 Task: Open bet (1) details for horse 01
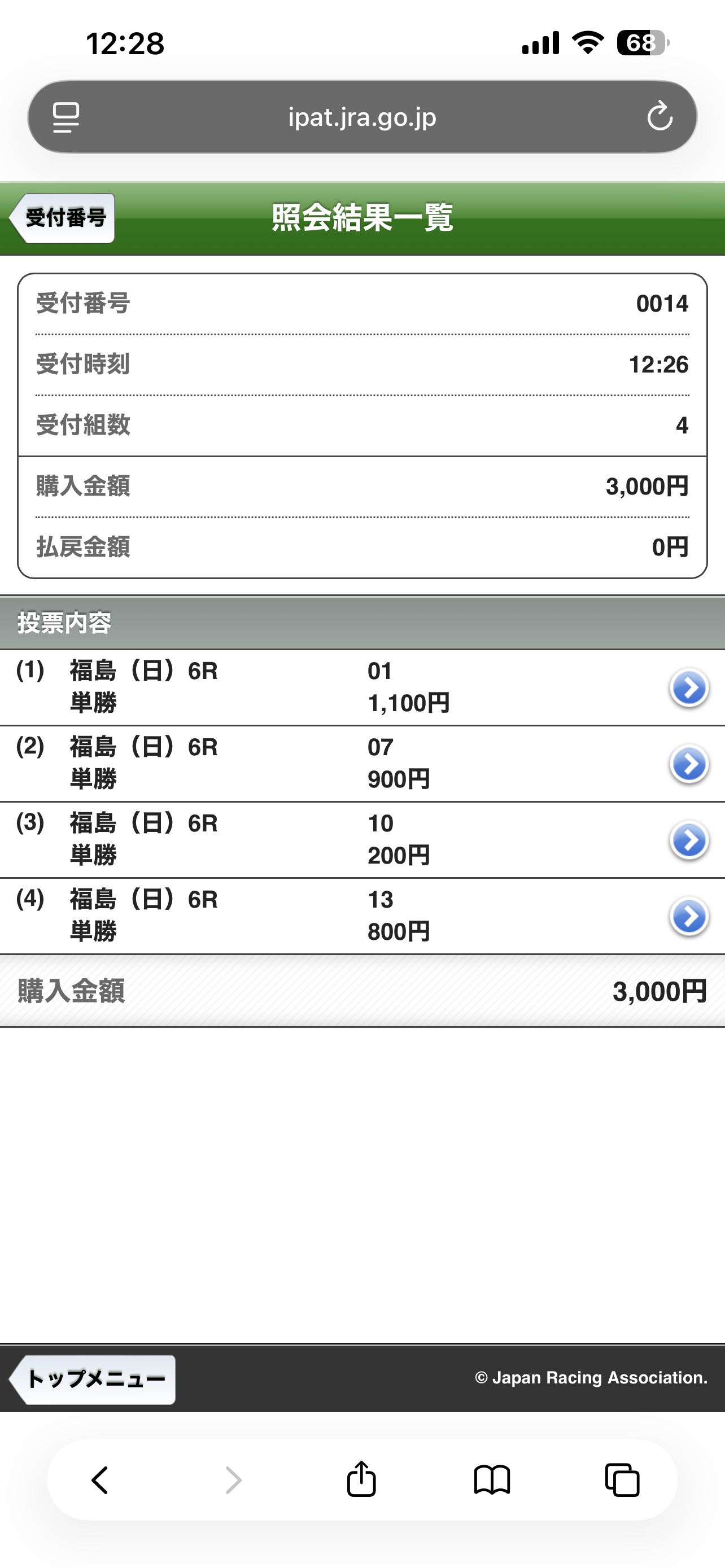688,688
